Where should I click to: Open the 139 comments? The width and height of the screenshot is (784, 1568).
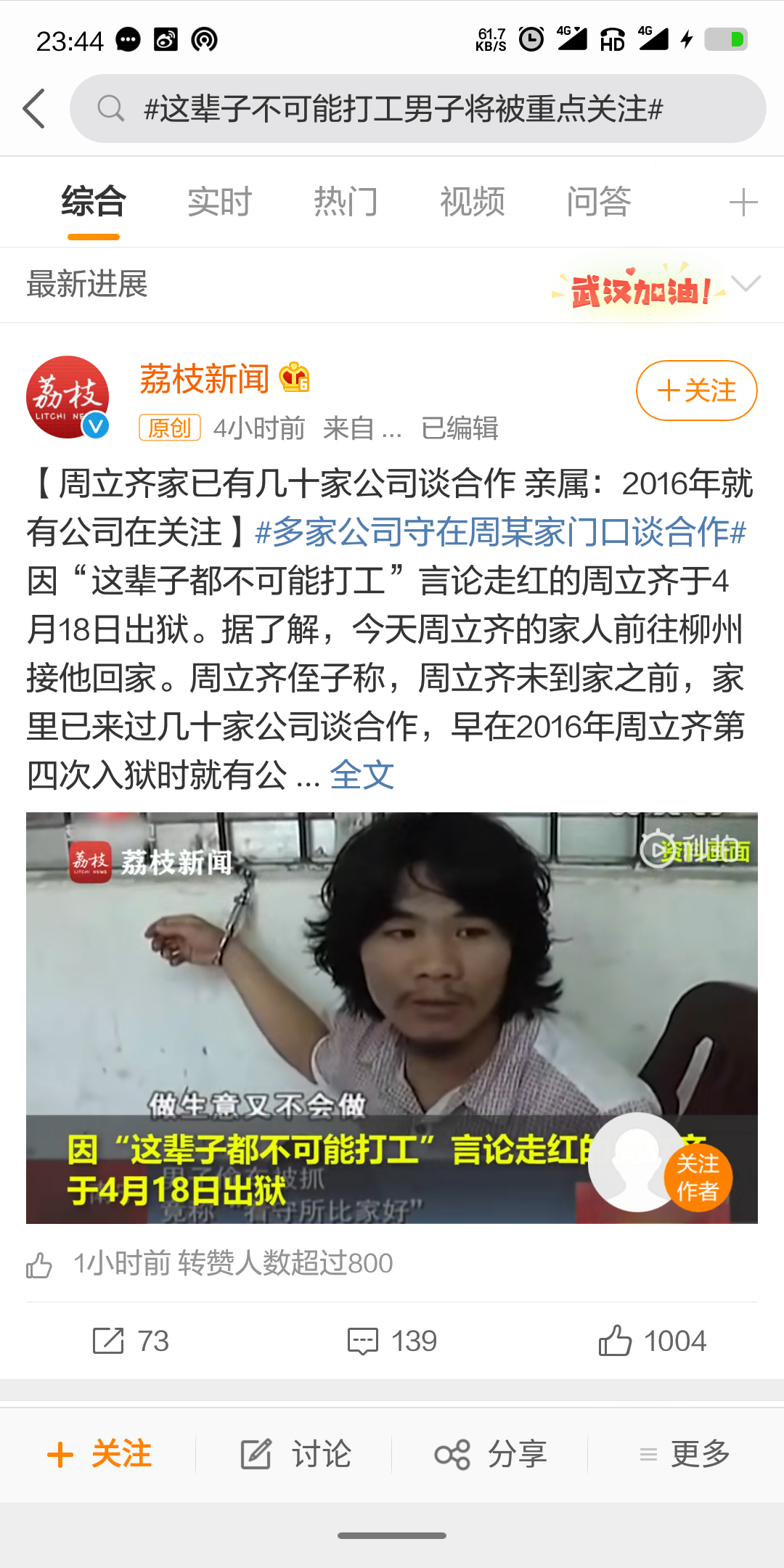coord(392,1341)
